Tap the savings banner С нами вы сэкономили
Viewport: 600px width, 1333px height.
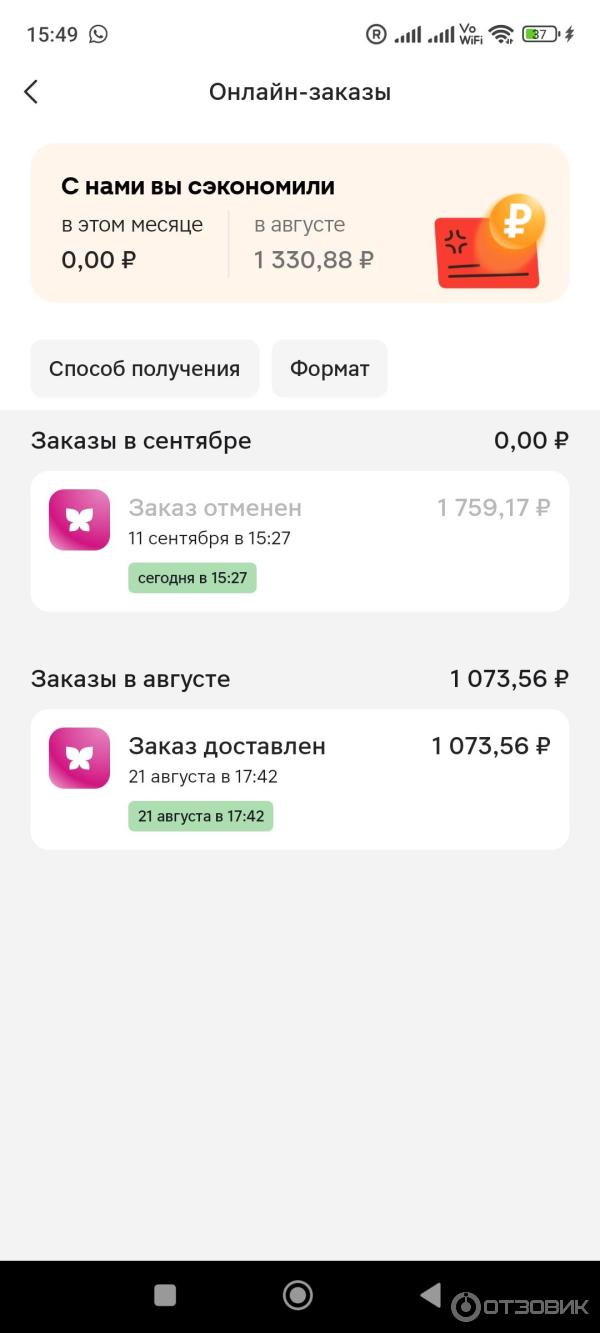(299, 222)
